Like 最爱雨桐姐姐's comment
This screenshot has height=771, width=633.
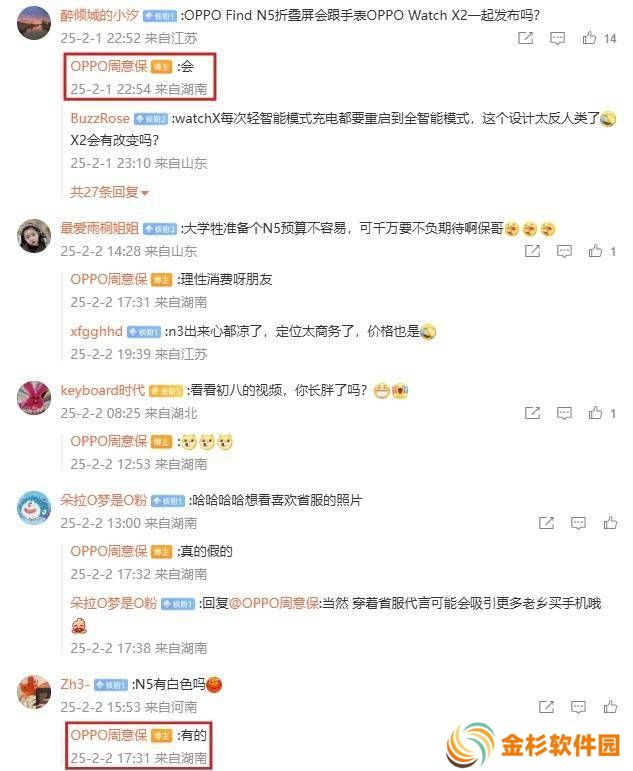pyautogui.click(x=596, y=251)
